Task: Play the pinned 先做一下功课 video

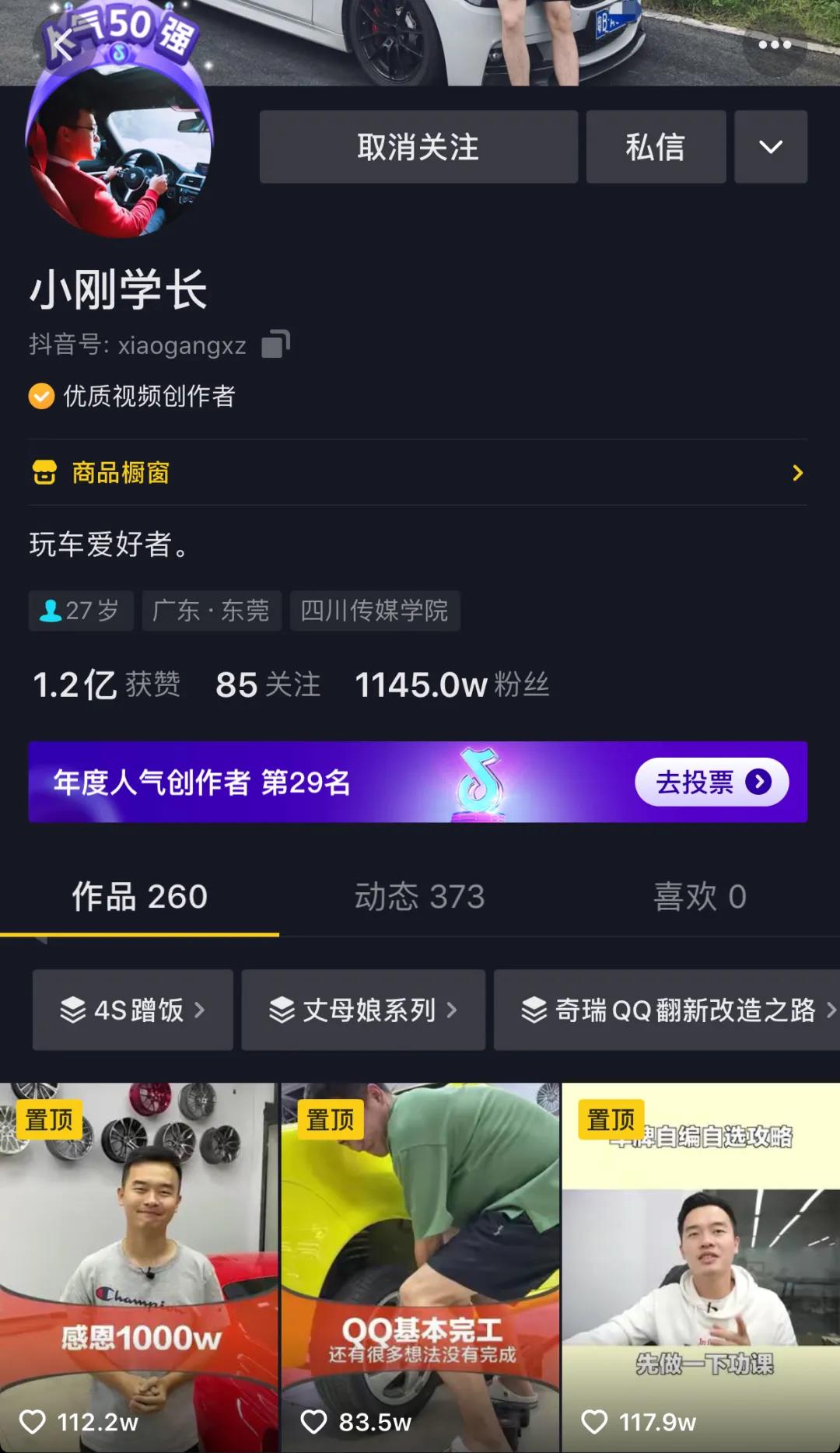Action: (x=701, y=1268)
